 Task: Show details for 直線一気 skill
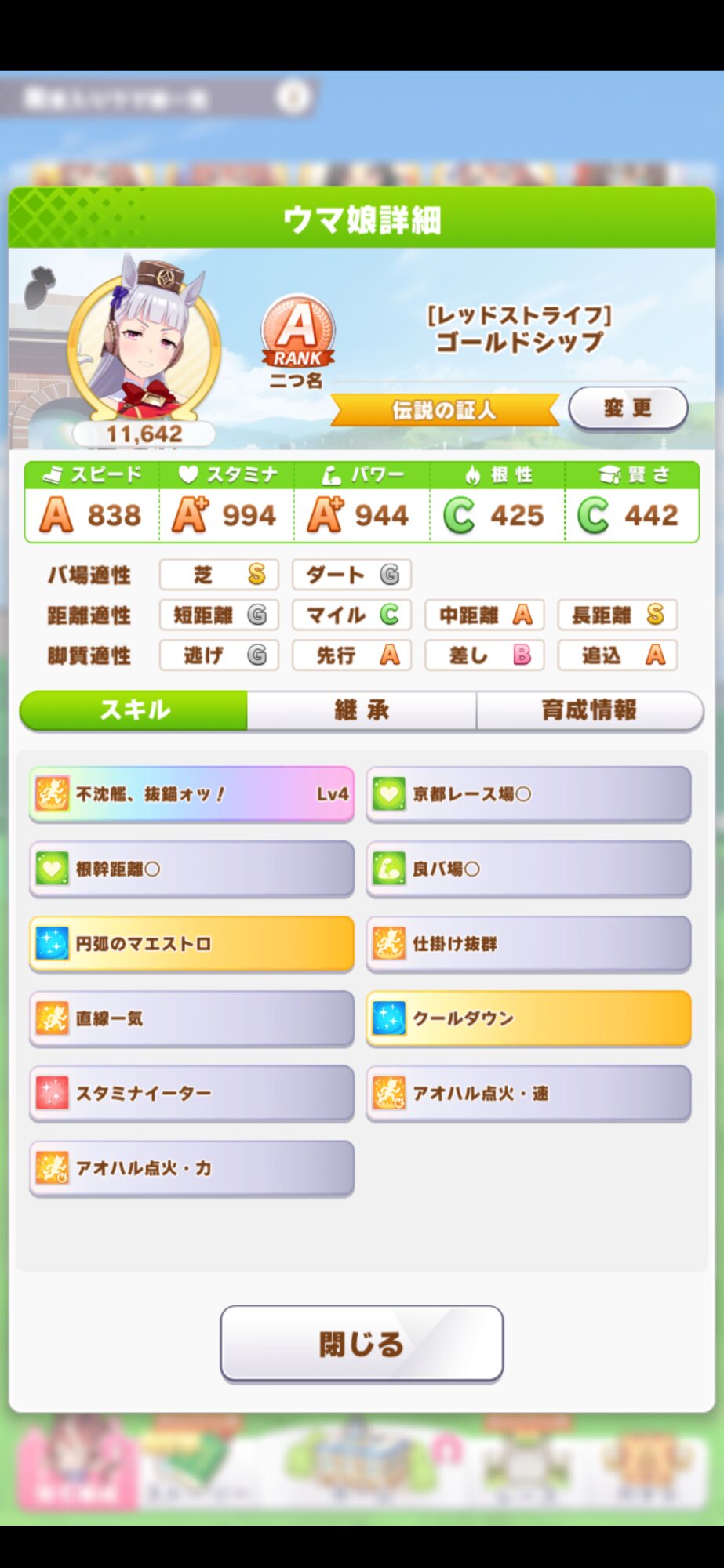coord(191,1018)
